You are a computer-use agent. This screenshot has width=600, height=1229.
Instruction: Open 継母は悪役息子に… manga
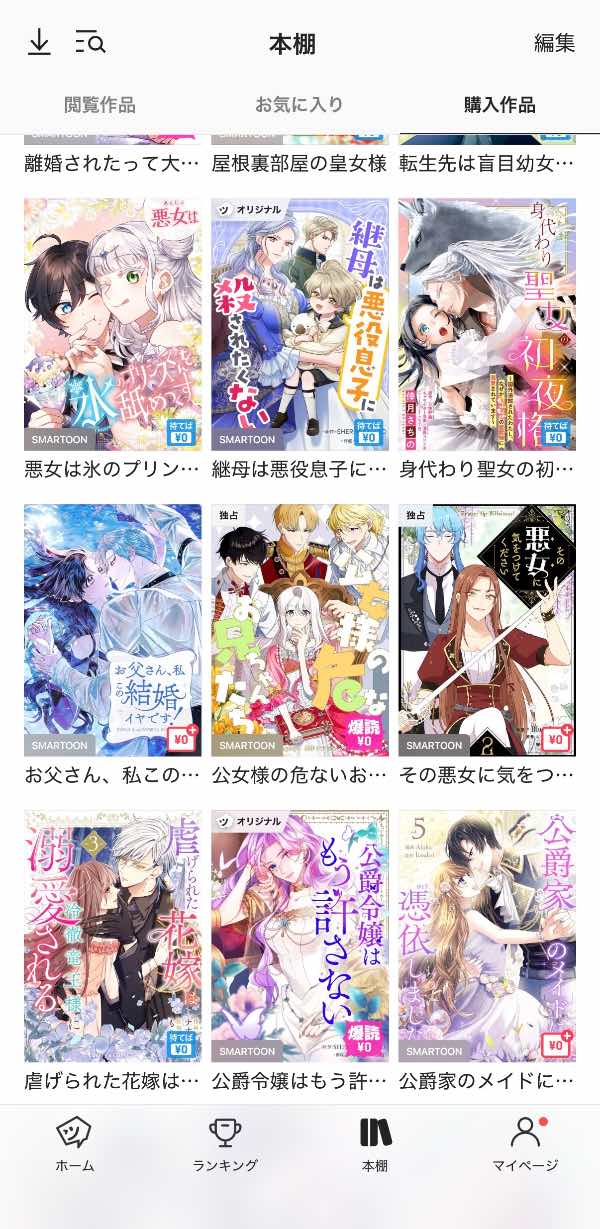[x=300, y=324]
